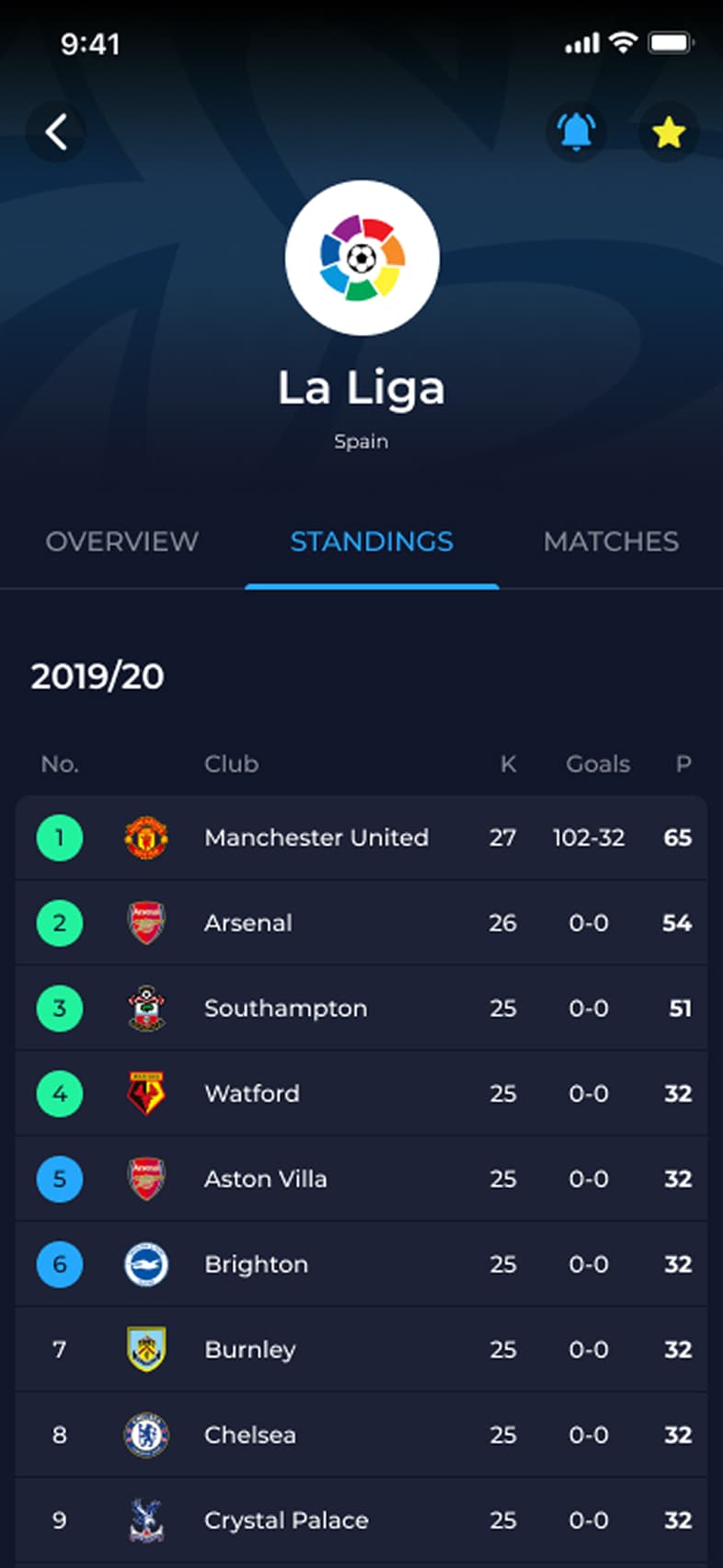The height and width of the screenshot is (1568, 723).
Task: Open the Manchester United standings row
Action: 361,837
